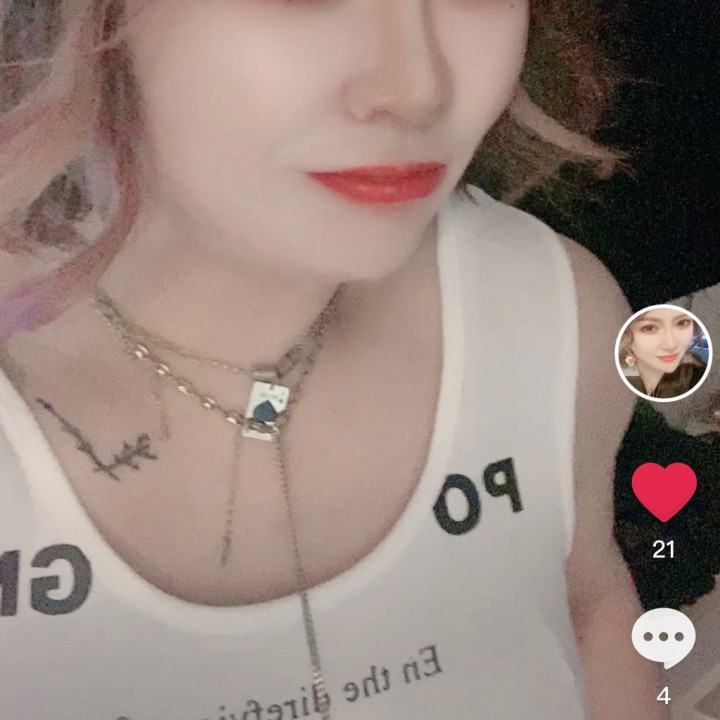This screenshot has height=720, width=720.
Task: Open the comments speech bubble
Action: point(664,638)
